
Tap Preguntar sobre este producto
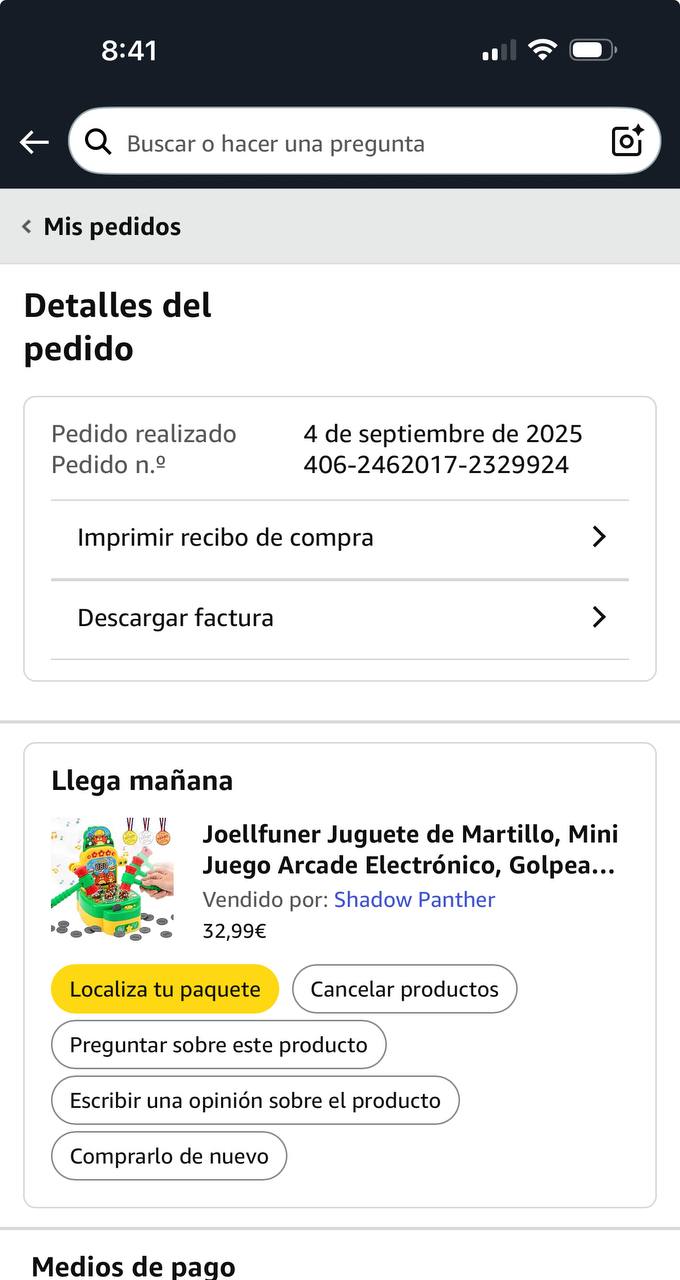(218, 1045)
